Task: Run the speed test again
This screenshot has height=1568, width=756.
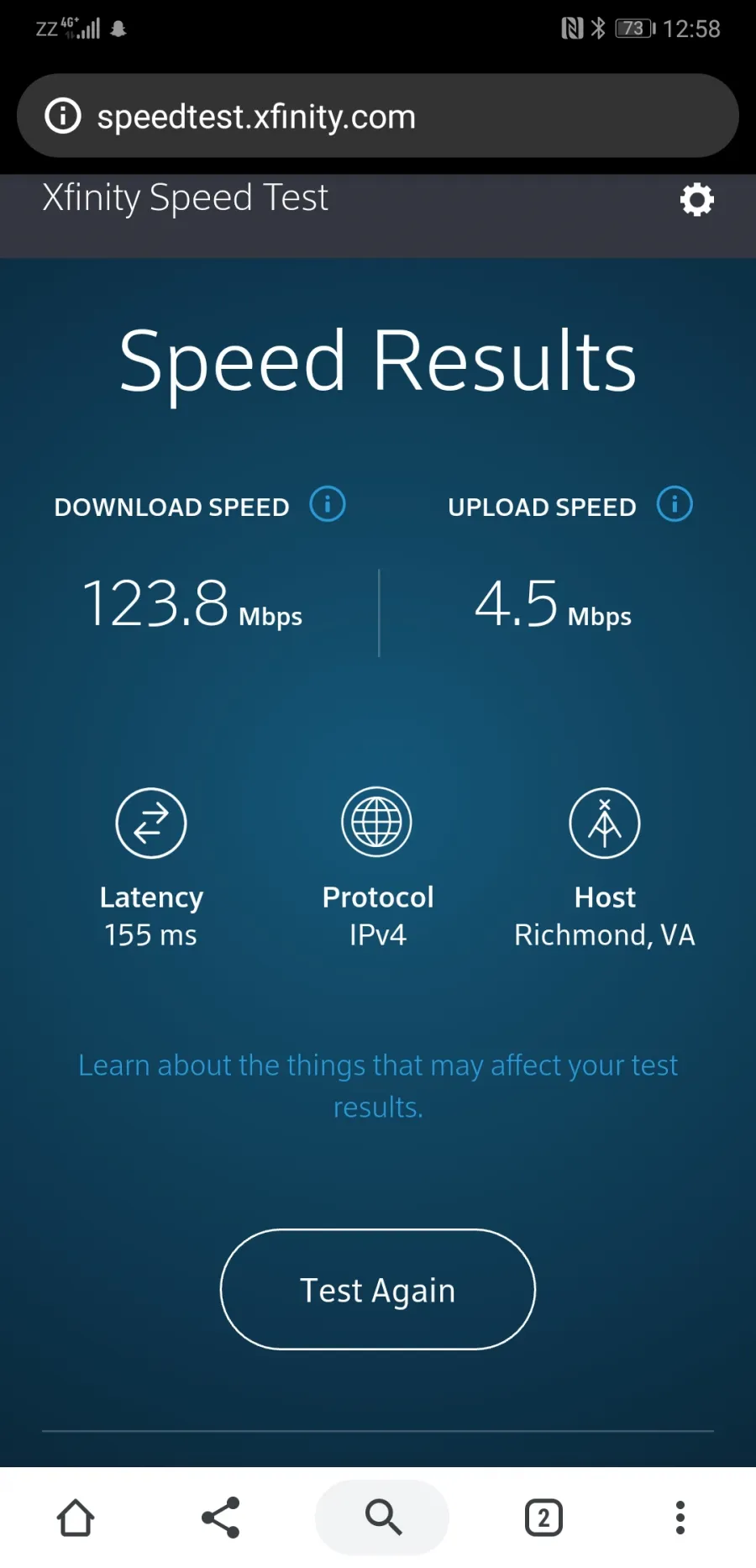Action: click(378, 1290)
